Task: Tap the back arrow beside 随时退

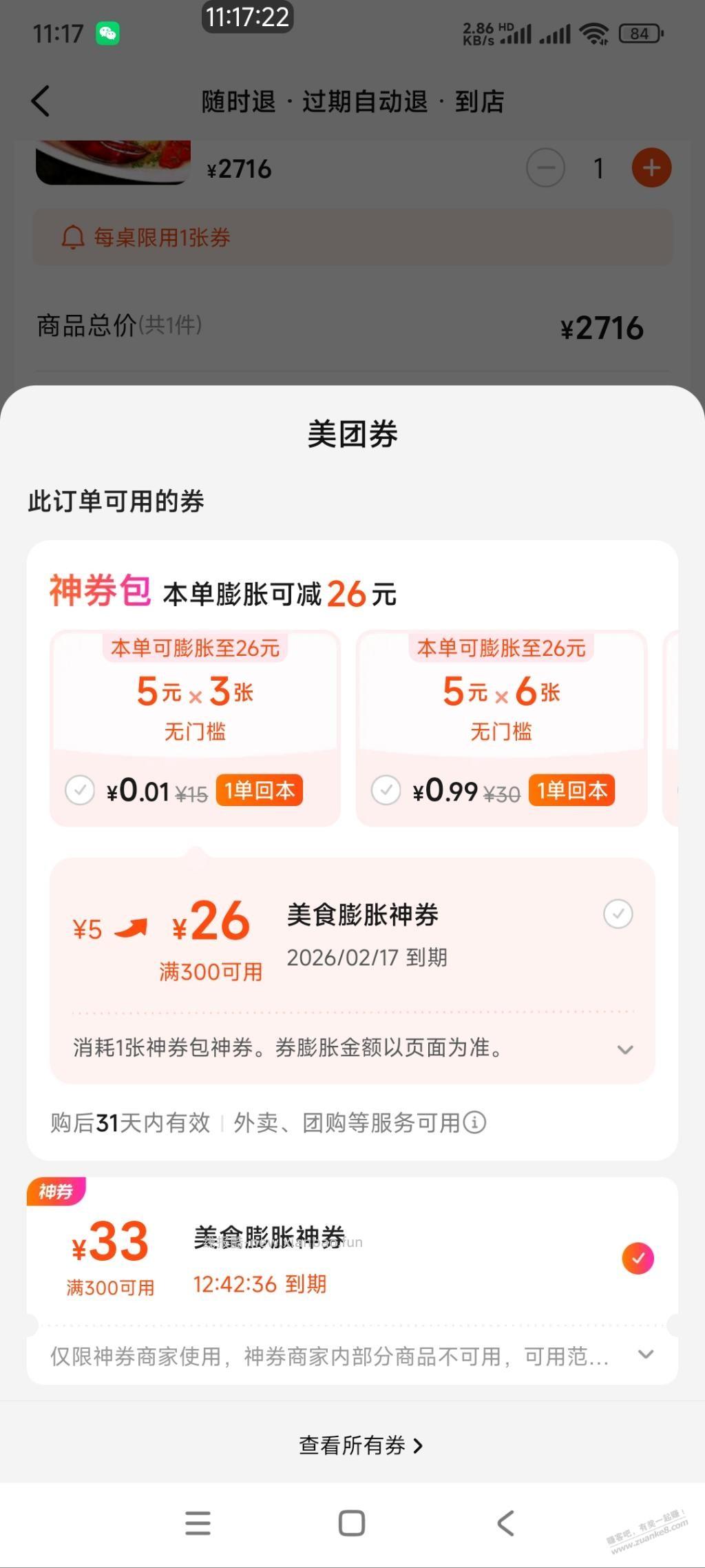Action: coord(41,100)
